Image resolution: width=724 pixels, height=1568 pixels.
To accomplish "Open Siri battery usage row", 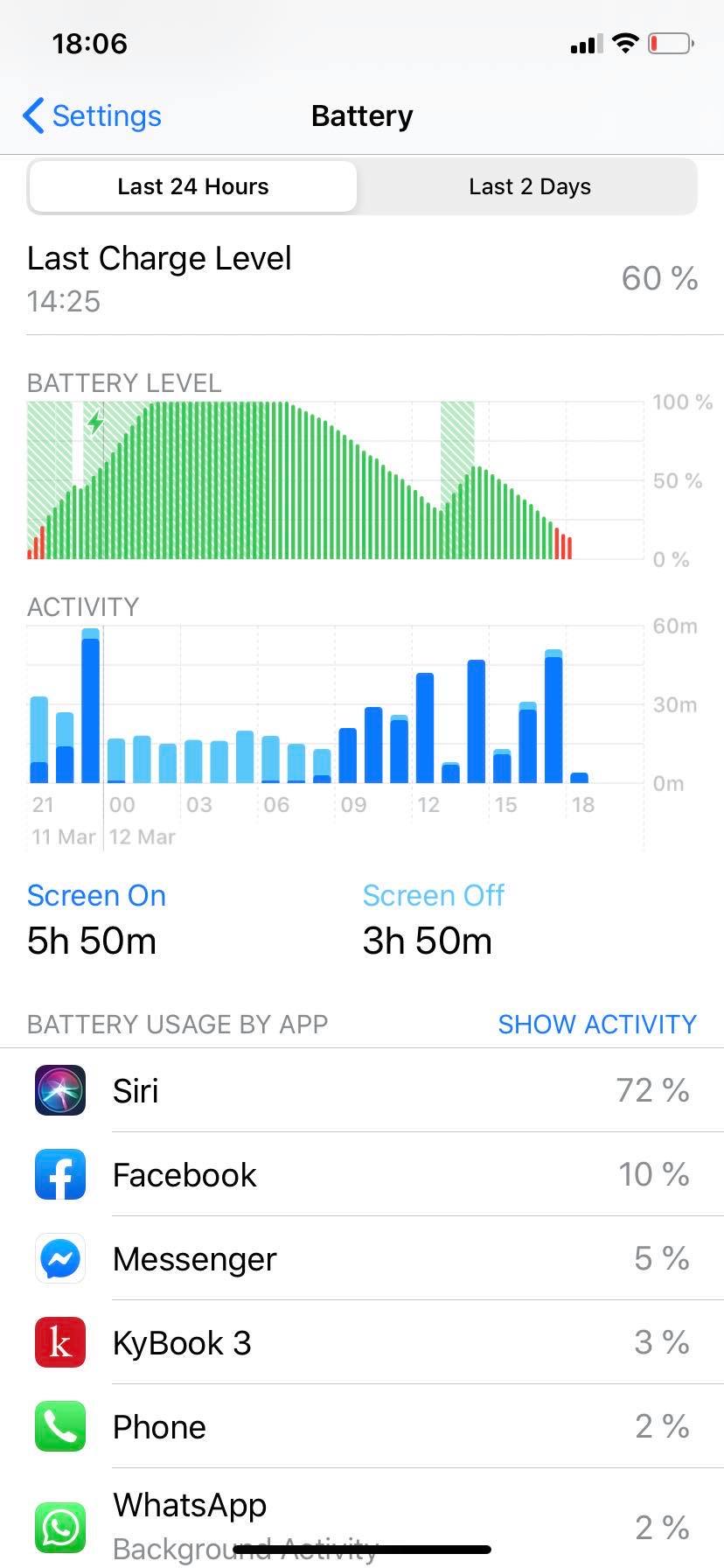I will [x=362, y=1090].
